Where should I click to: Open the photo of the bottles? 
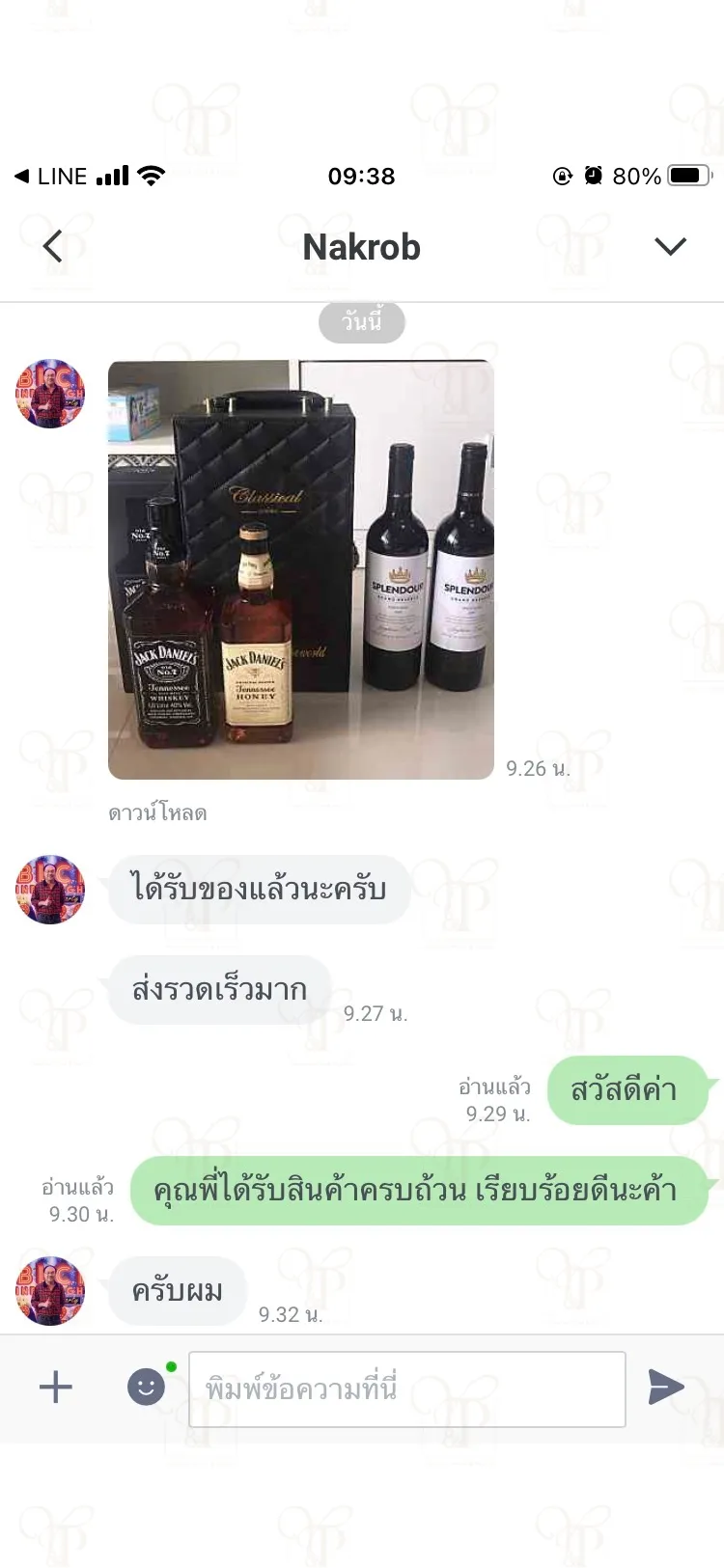301,569
